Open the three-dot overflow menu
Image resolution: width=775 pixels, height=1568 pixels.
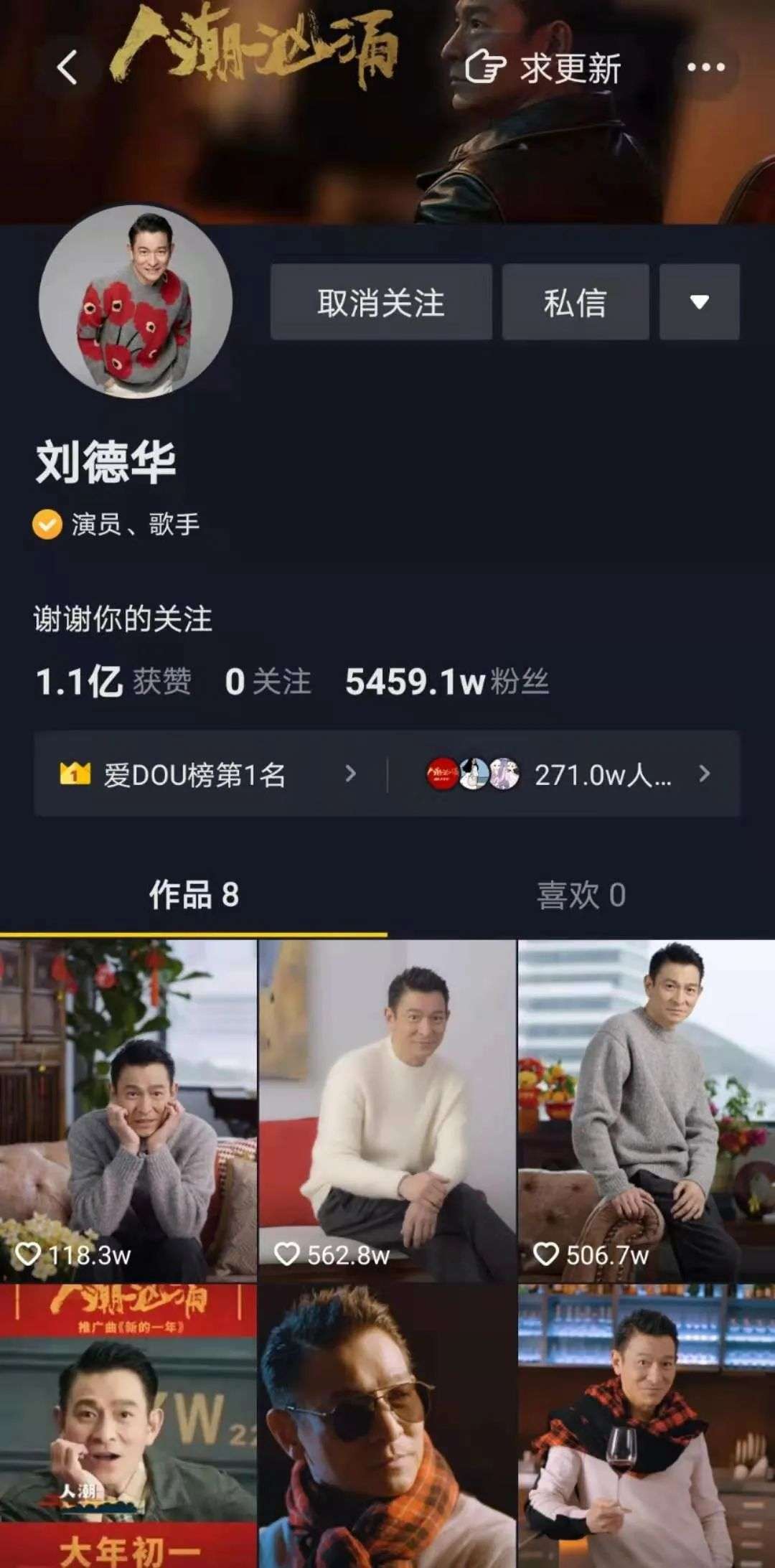[705, 67]
